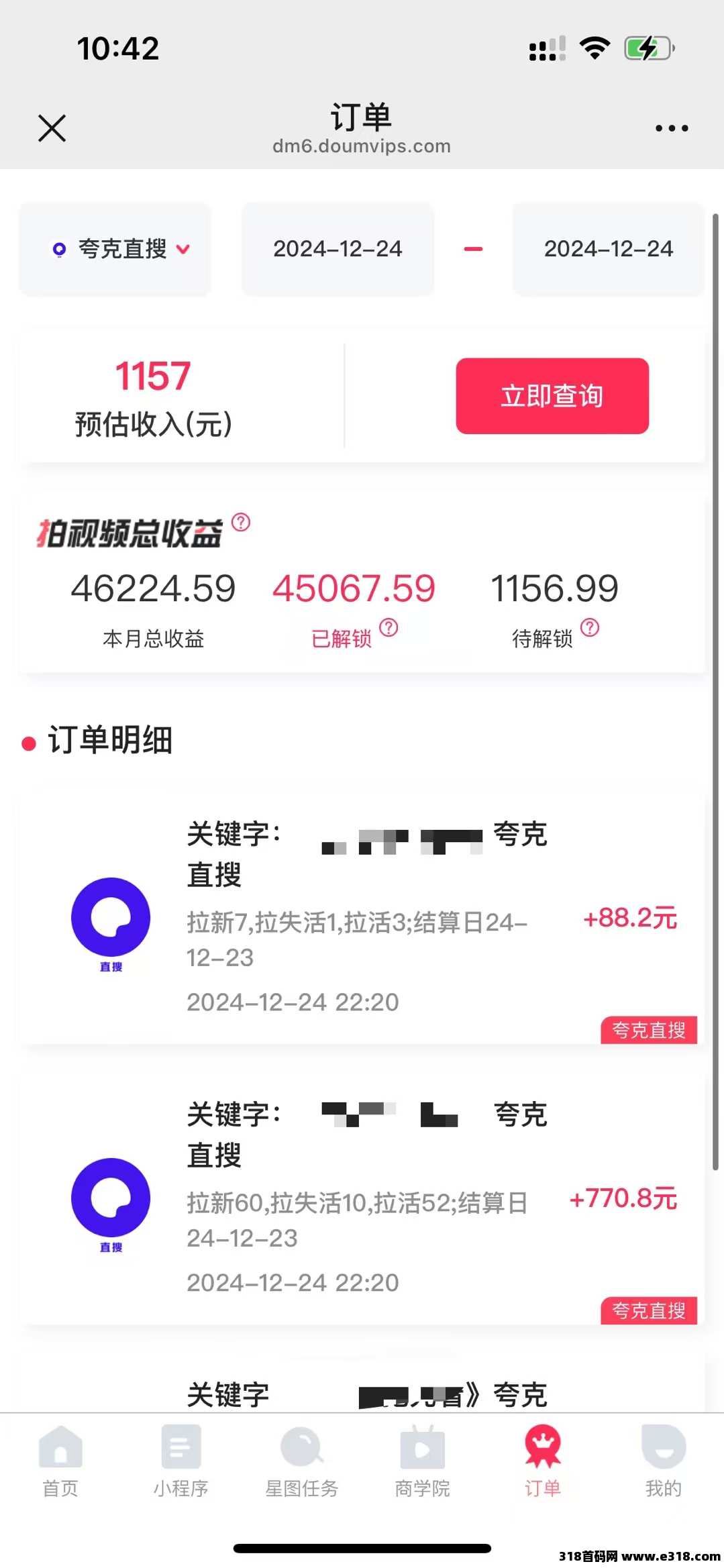The height and width of the screenshot is (1568, 724).
Task: Show the 待解锁 help tooltip
Action: (x=590, y=628)
